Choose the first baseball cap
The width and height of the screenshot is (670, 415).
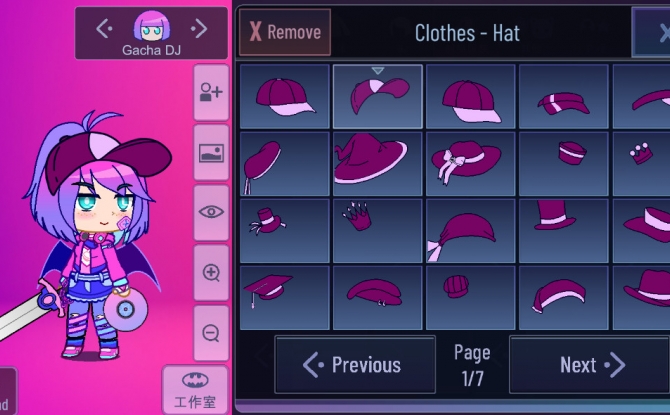pyautogui.click(x=284, y=97)
